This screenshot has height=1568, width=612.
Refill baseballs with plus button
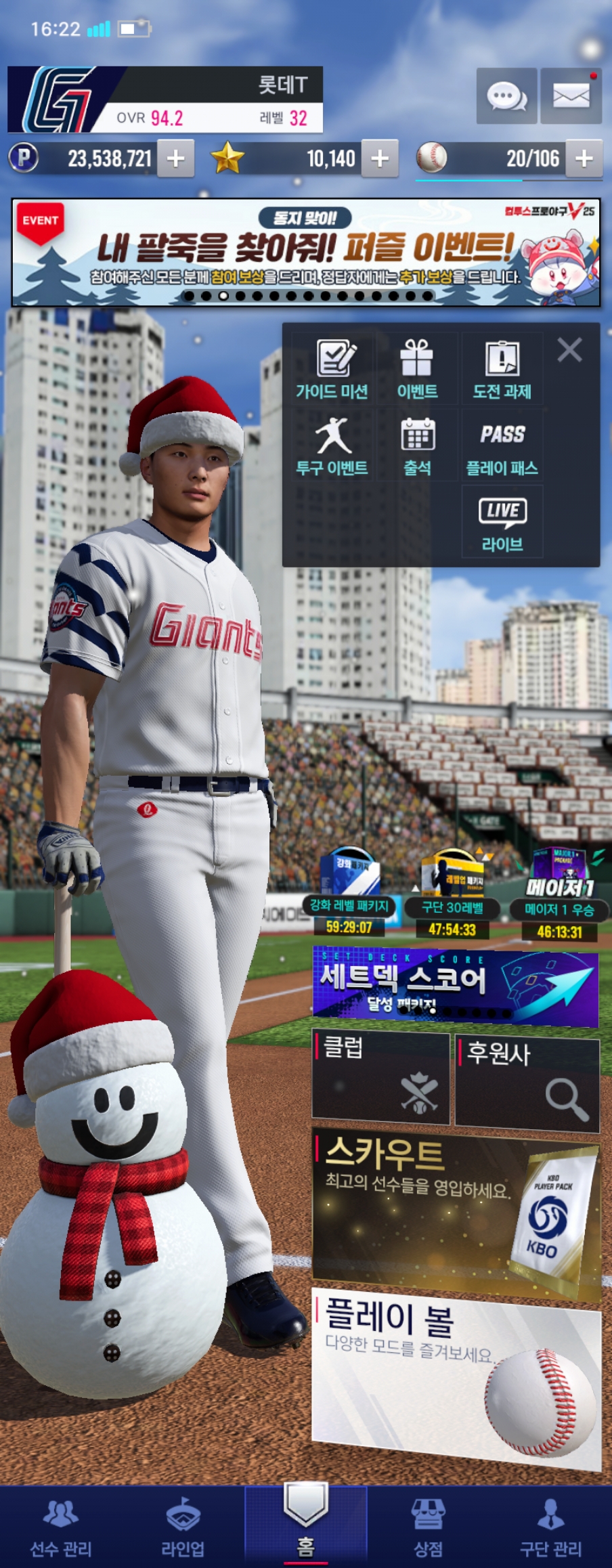pos(584,158)
